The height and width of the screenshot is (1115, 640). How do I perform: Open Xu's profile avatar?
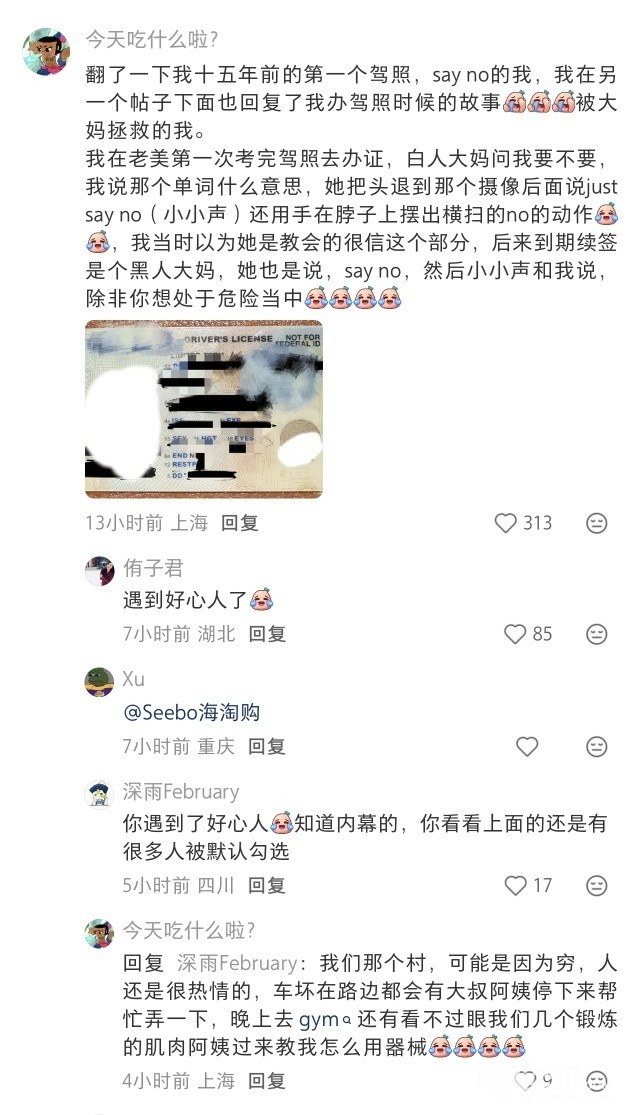(99, 682)
